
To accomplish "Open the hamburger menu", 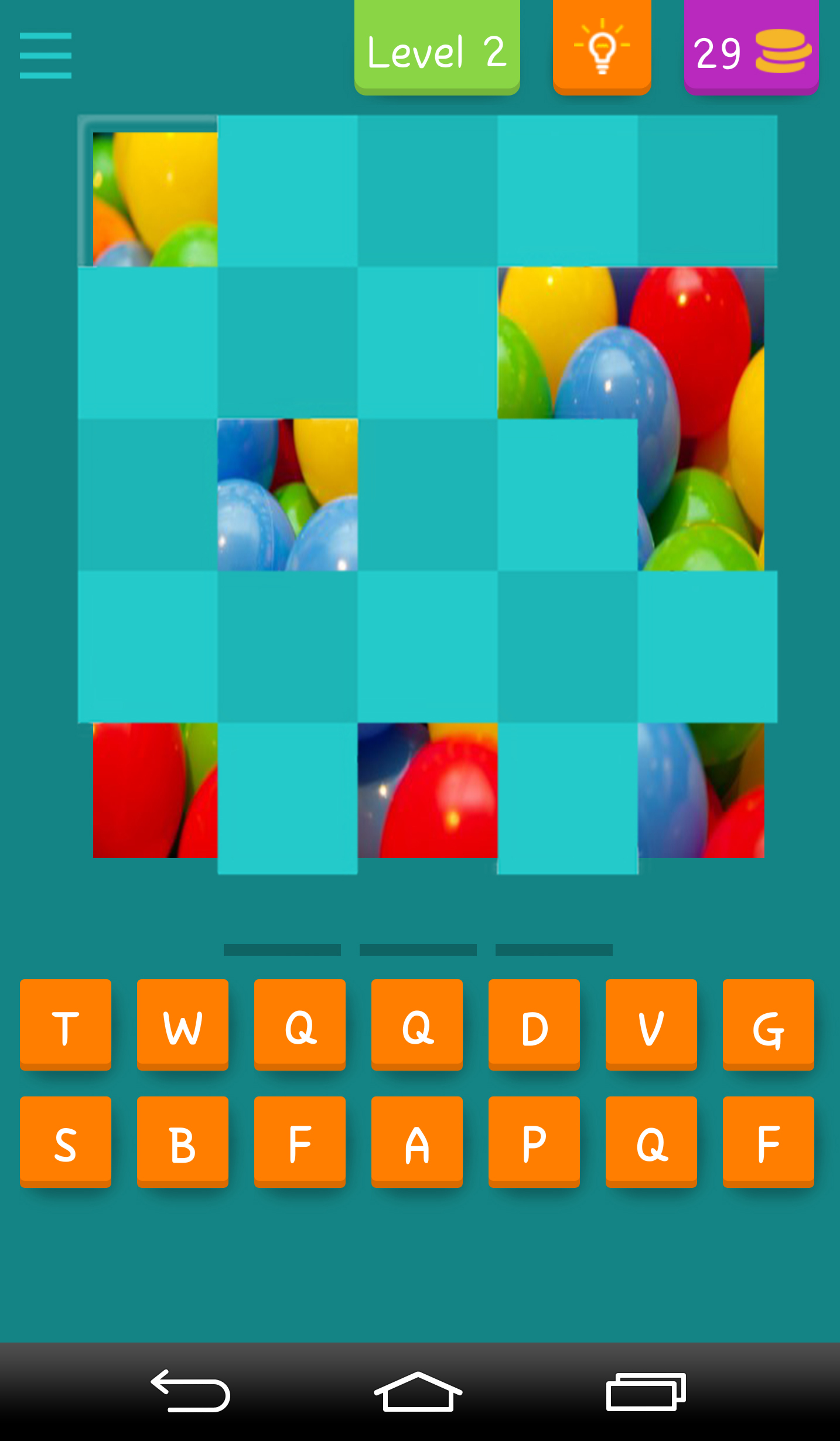I will pos(46,56).
